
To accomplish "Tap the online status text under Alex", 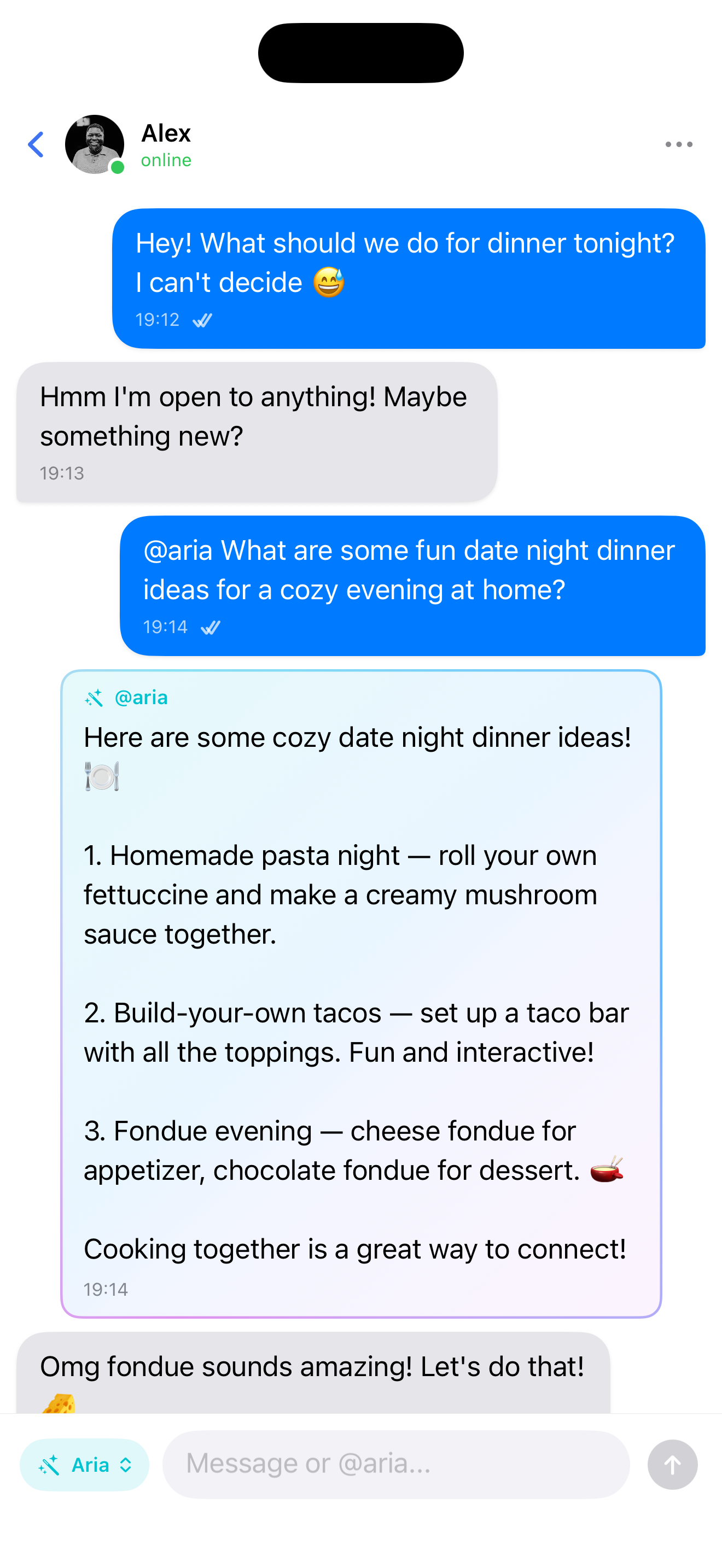I will tap(165, 161).
